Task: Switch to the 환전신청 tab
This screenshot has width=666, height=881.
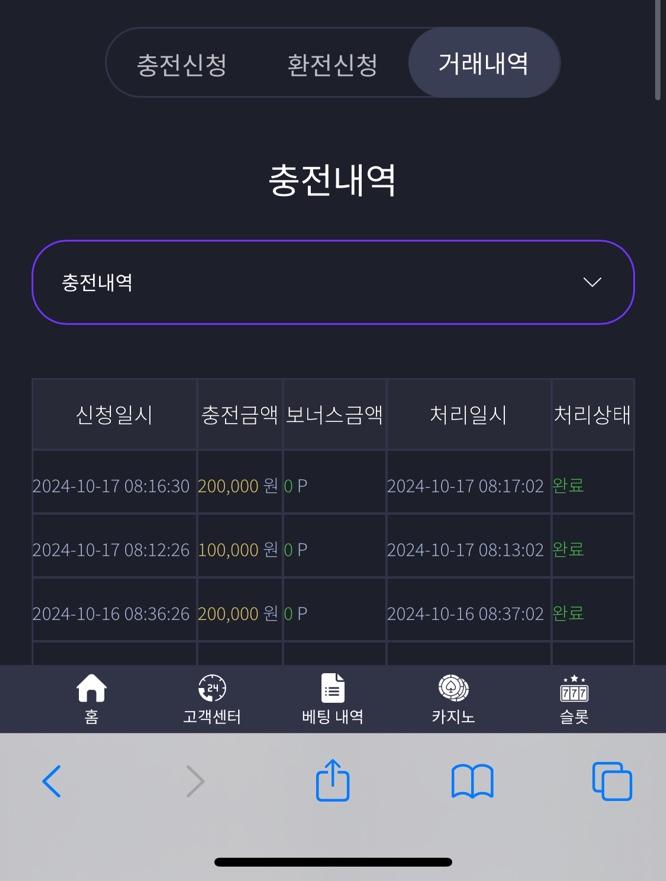Action: pos(332,65)
